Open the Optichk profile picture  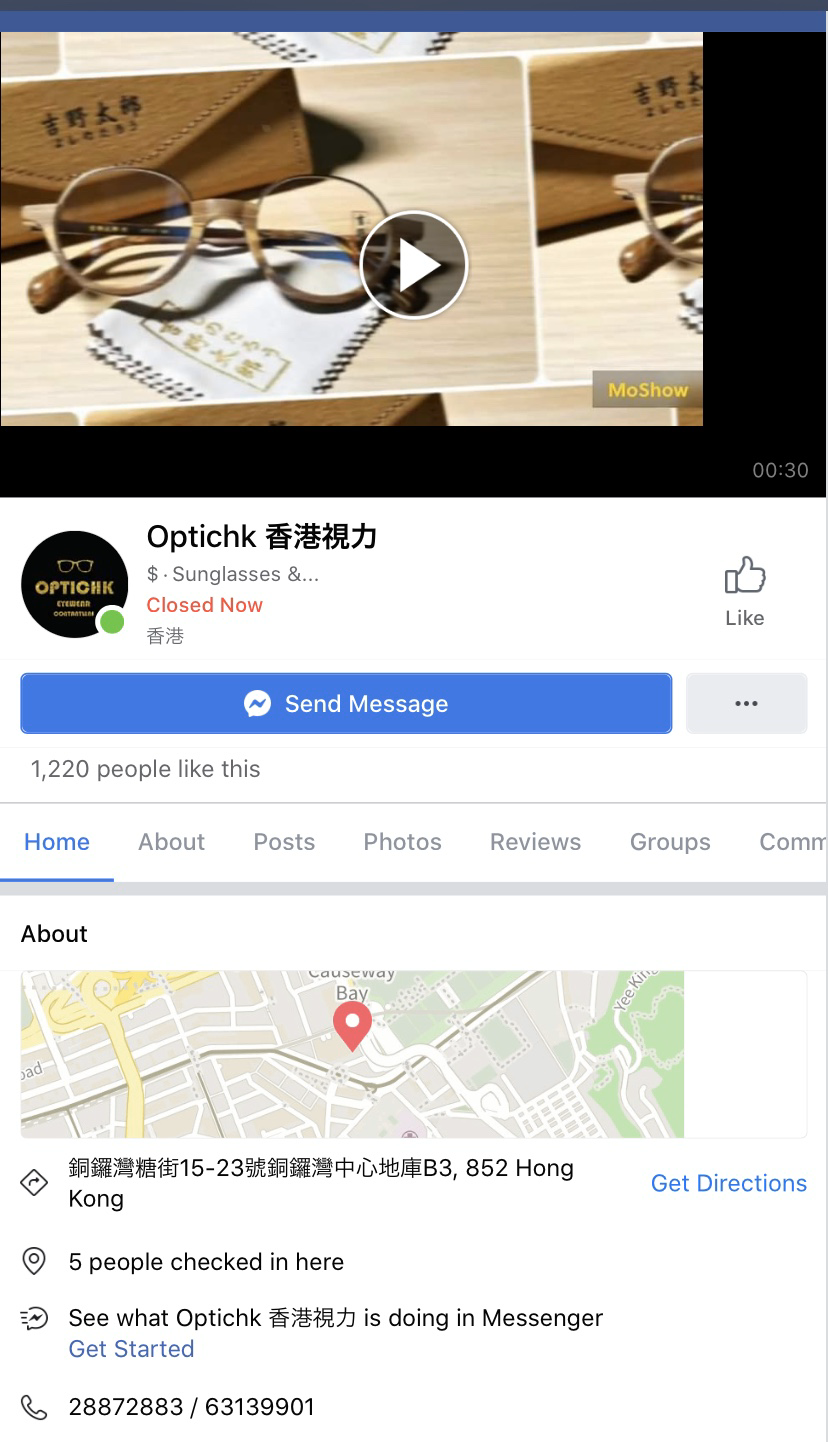(x=74, y=584)
